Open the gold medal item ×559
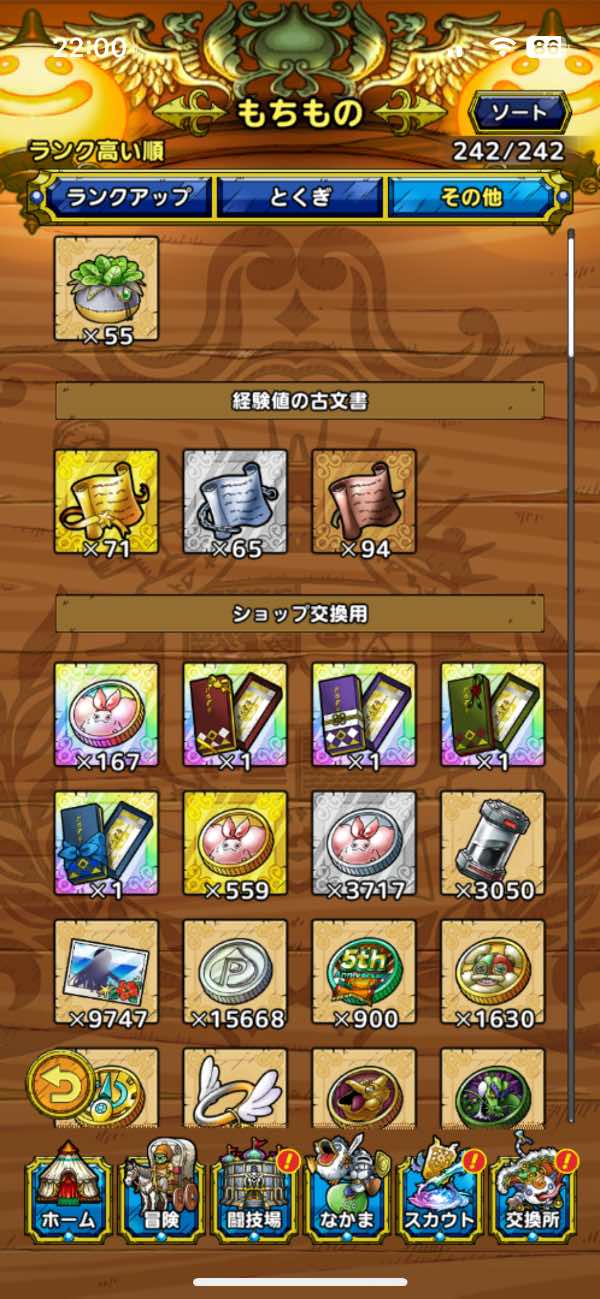 (235, 843)
